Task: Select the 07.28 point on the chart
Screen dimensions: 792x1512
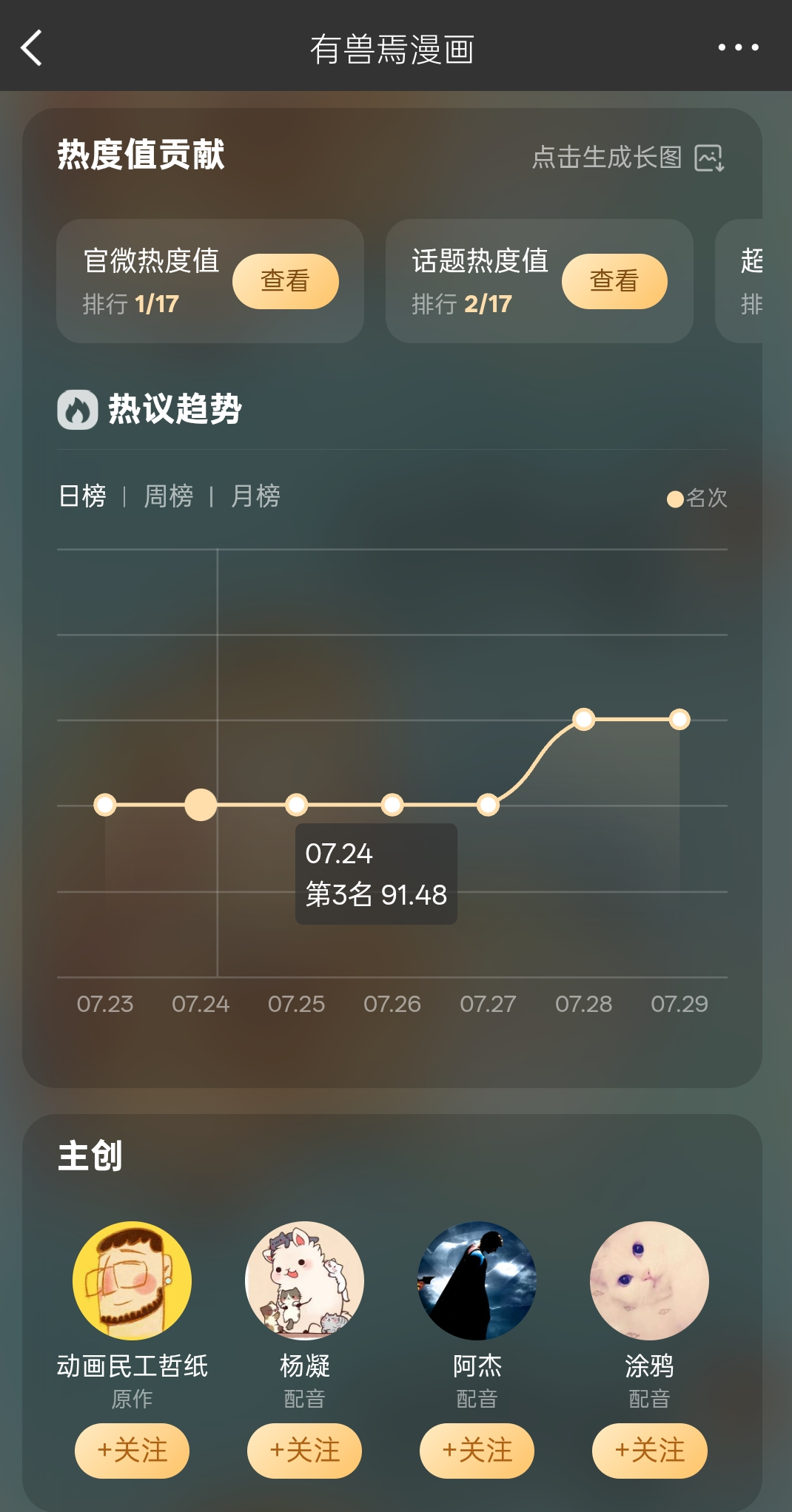Action: tap(583, 719)
